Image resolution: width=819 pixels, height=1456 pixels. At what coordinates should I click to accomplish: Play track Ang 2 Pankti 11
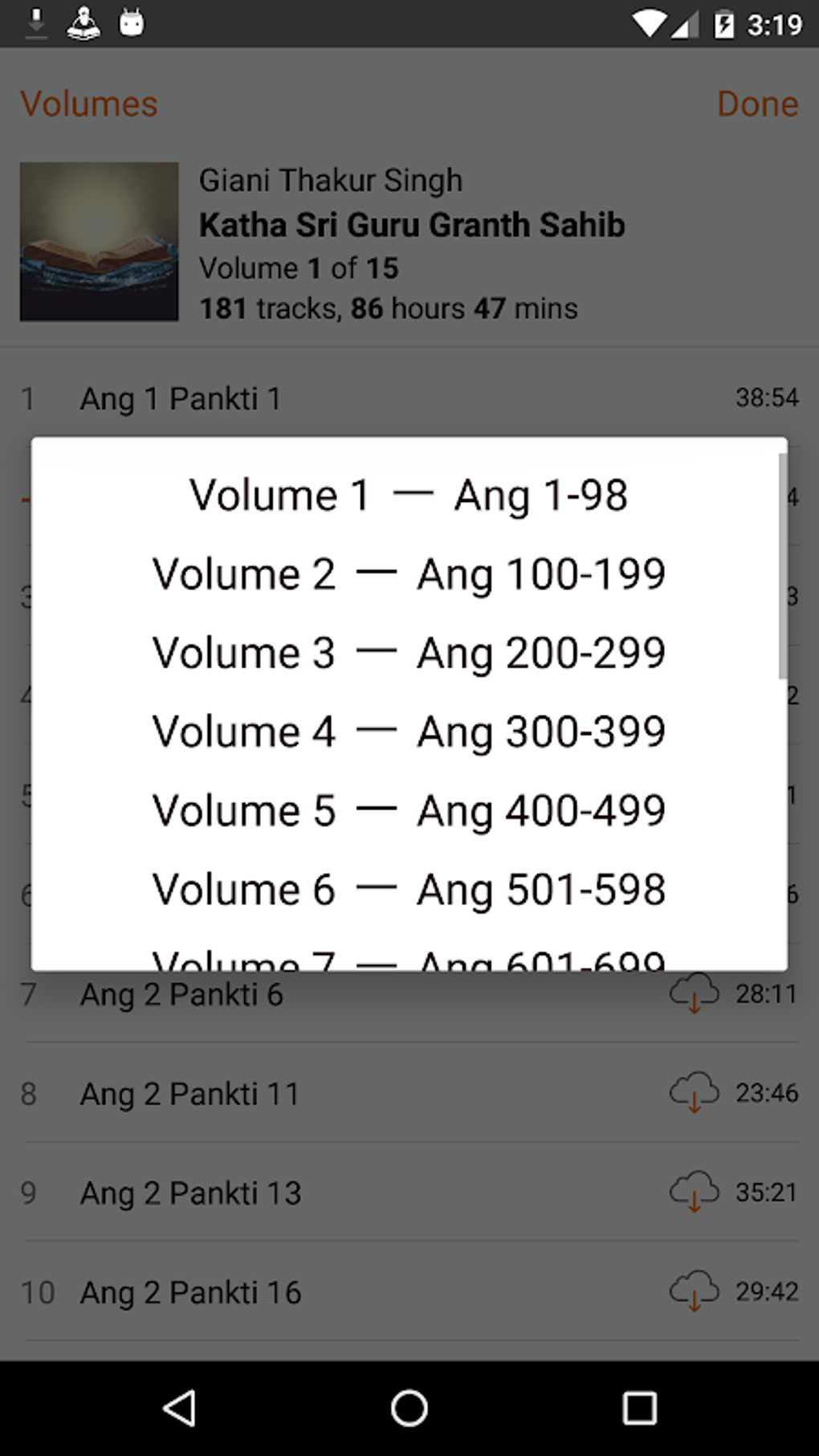[189, 1094]
